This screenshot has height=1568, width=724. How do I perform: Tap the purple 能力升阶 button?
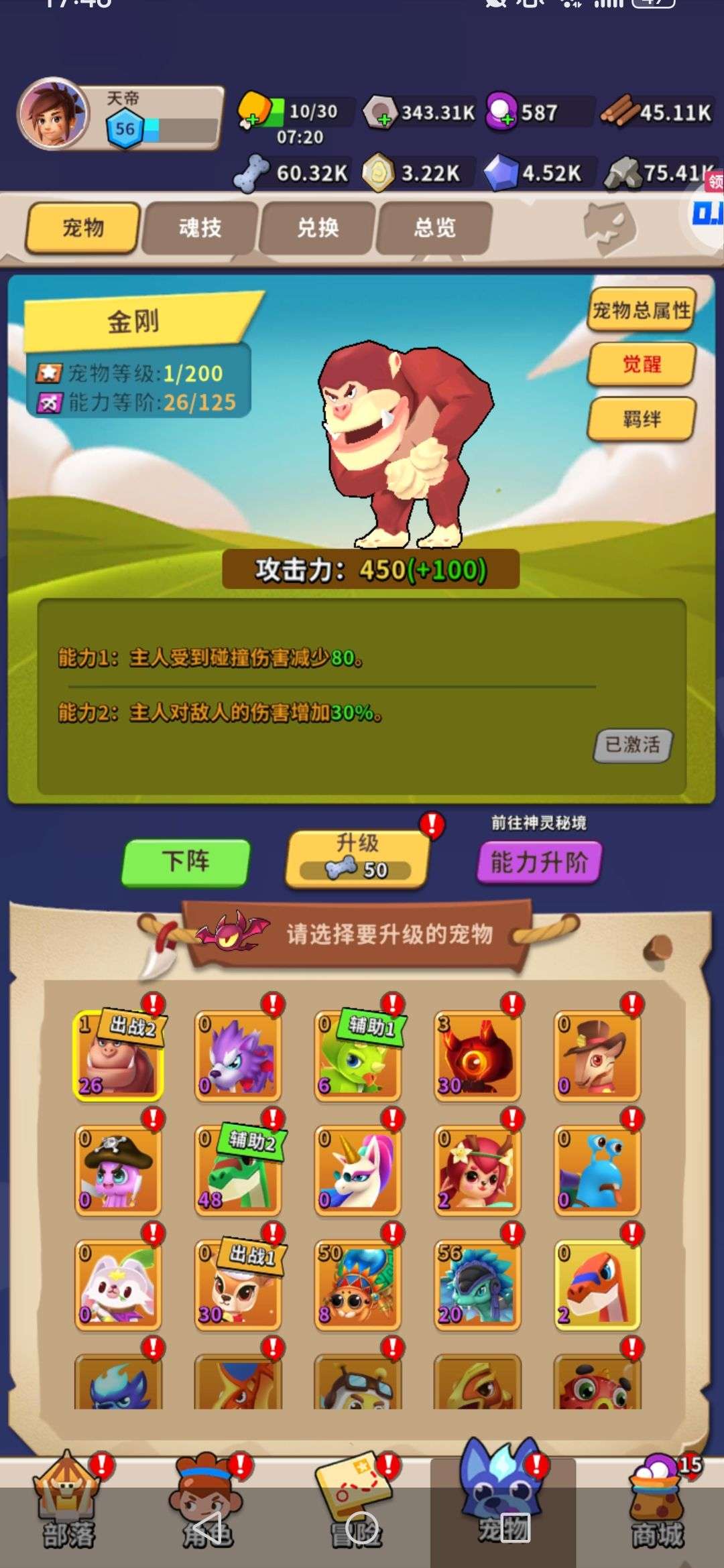click(x=539, y=862)
